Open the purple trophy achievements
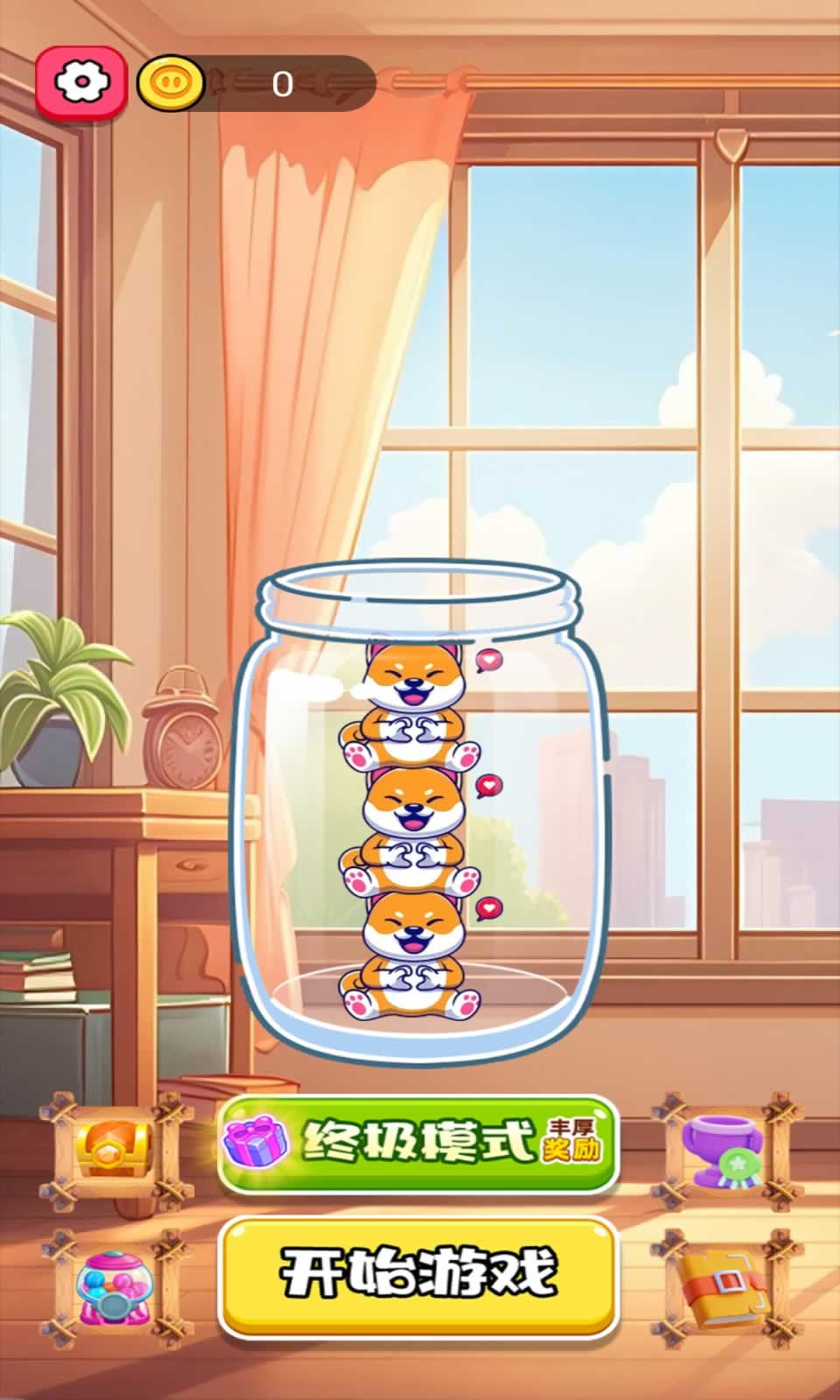Screen dimensions: 840x1400 tap(724, 1151)
